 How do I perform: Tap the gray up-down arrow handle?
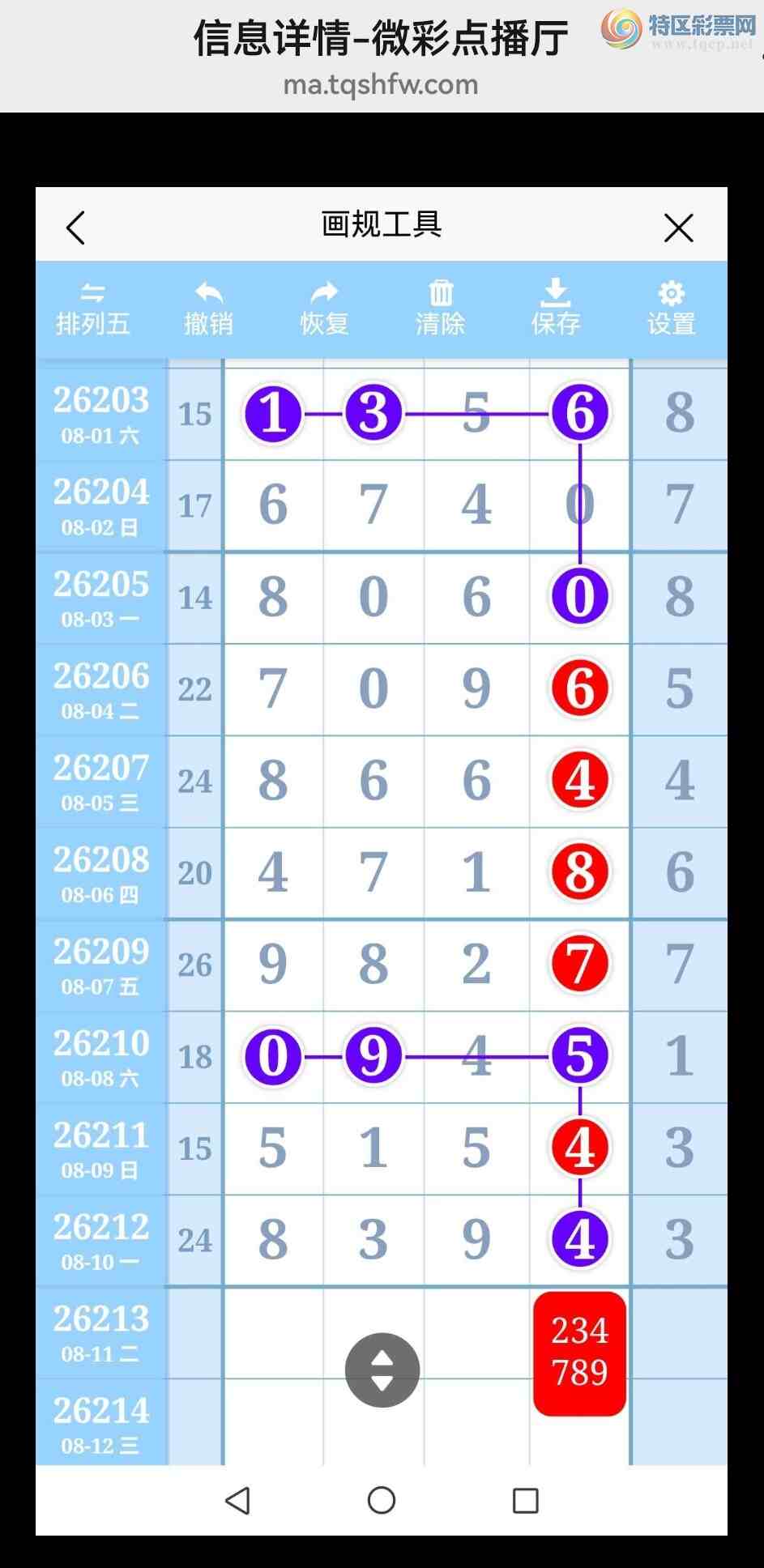point(382,1370)
